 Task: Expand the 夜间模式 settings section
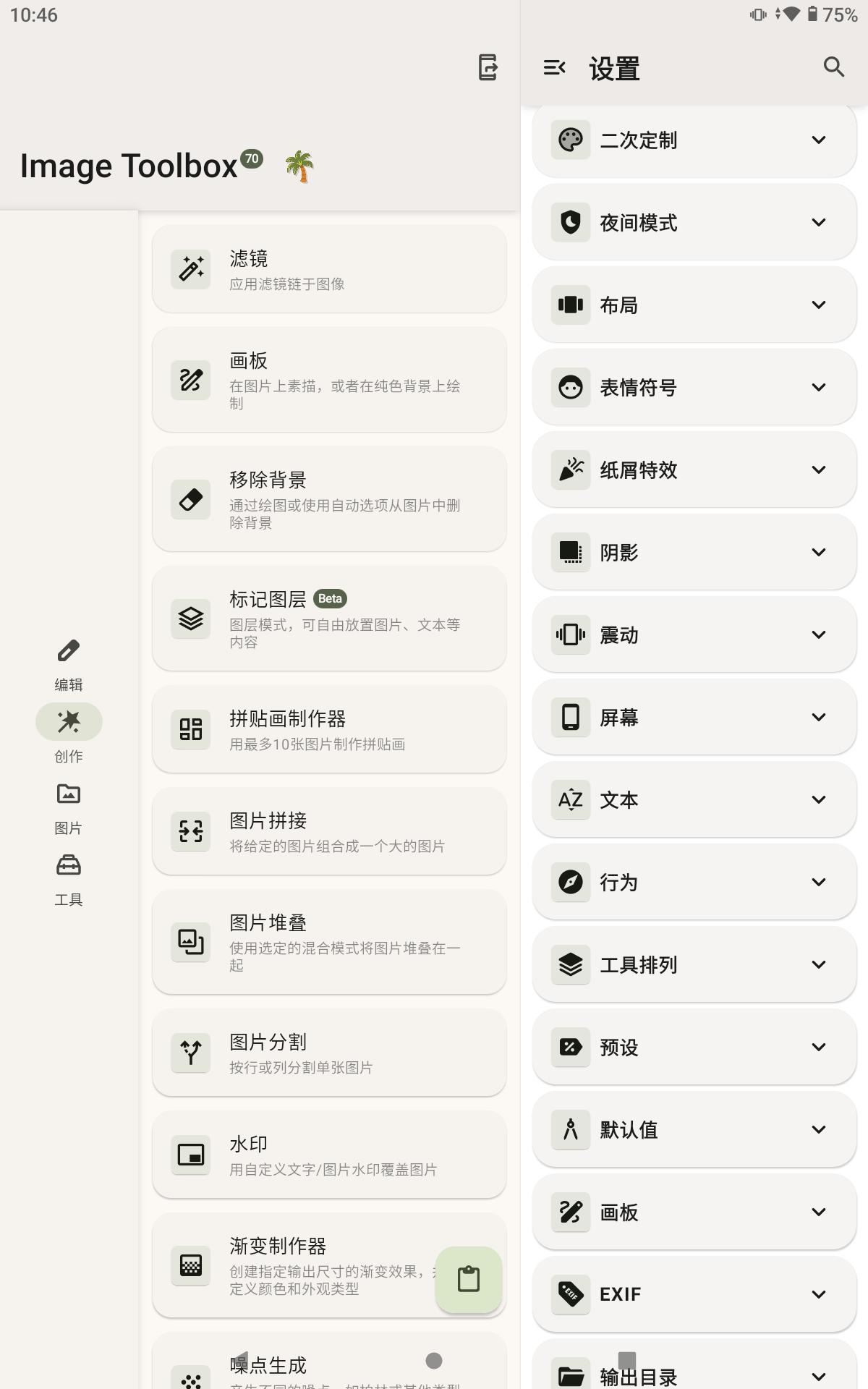[694, 222]
